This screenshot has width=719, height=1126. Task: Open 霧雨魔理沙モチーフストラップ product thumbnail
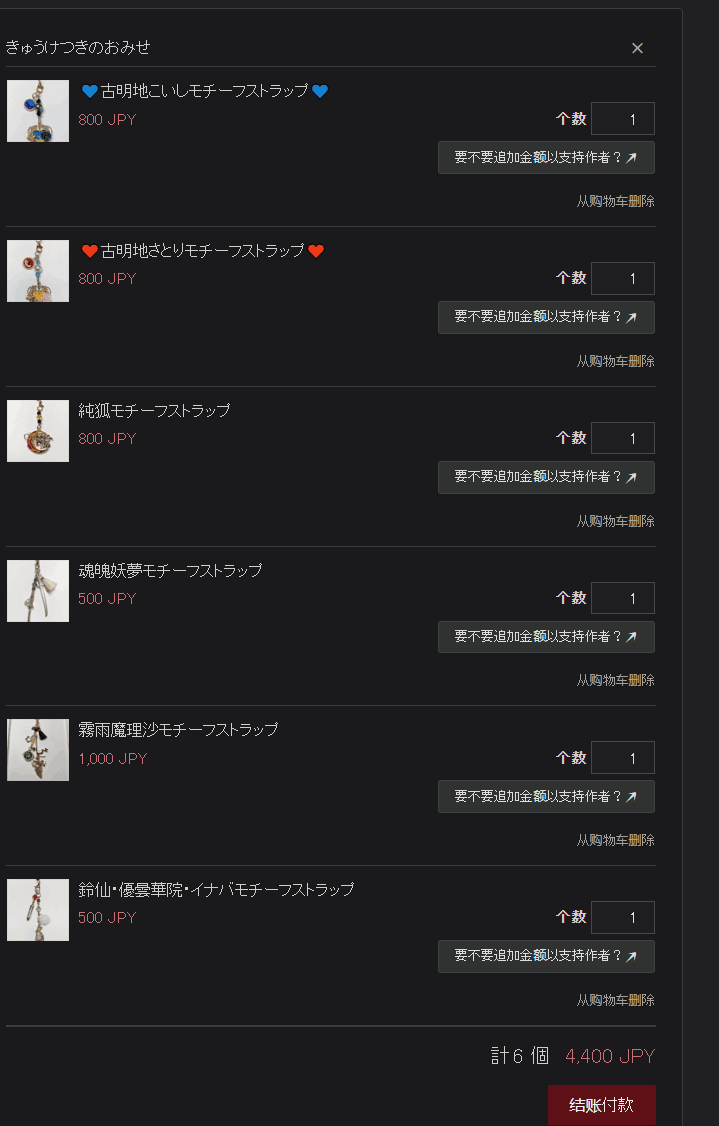tap(38, 750)
